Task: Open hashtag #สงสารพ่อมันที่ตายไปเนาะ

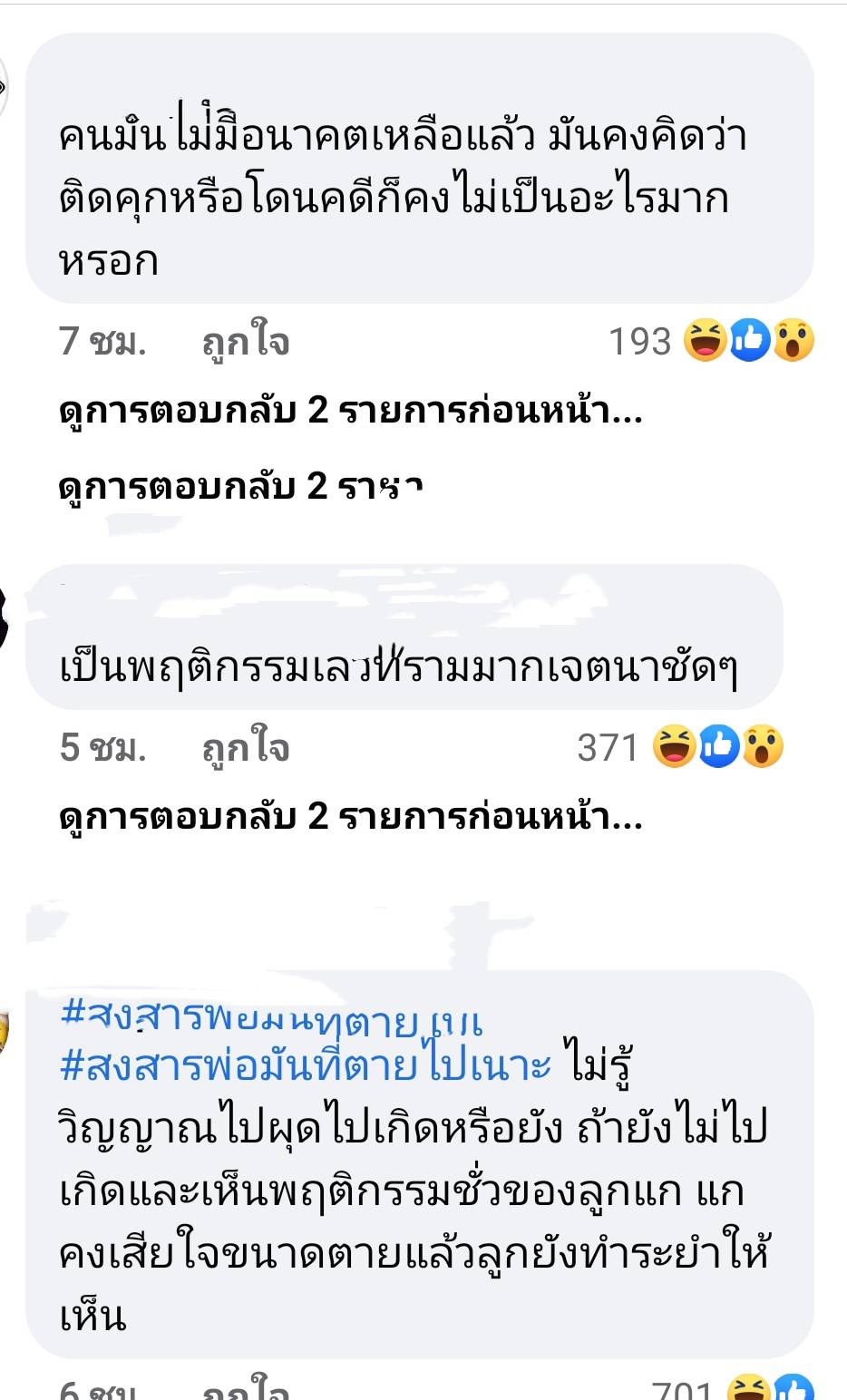Action: pyautogui.click(x=306, y=1065)
